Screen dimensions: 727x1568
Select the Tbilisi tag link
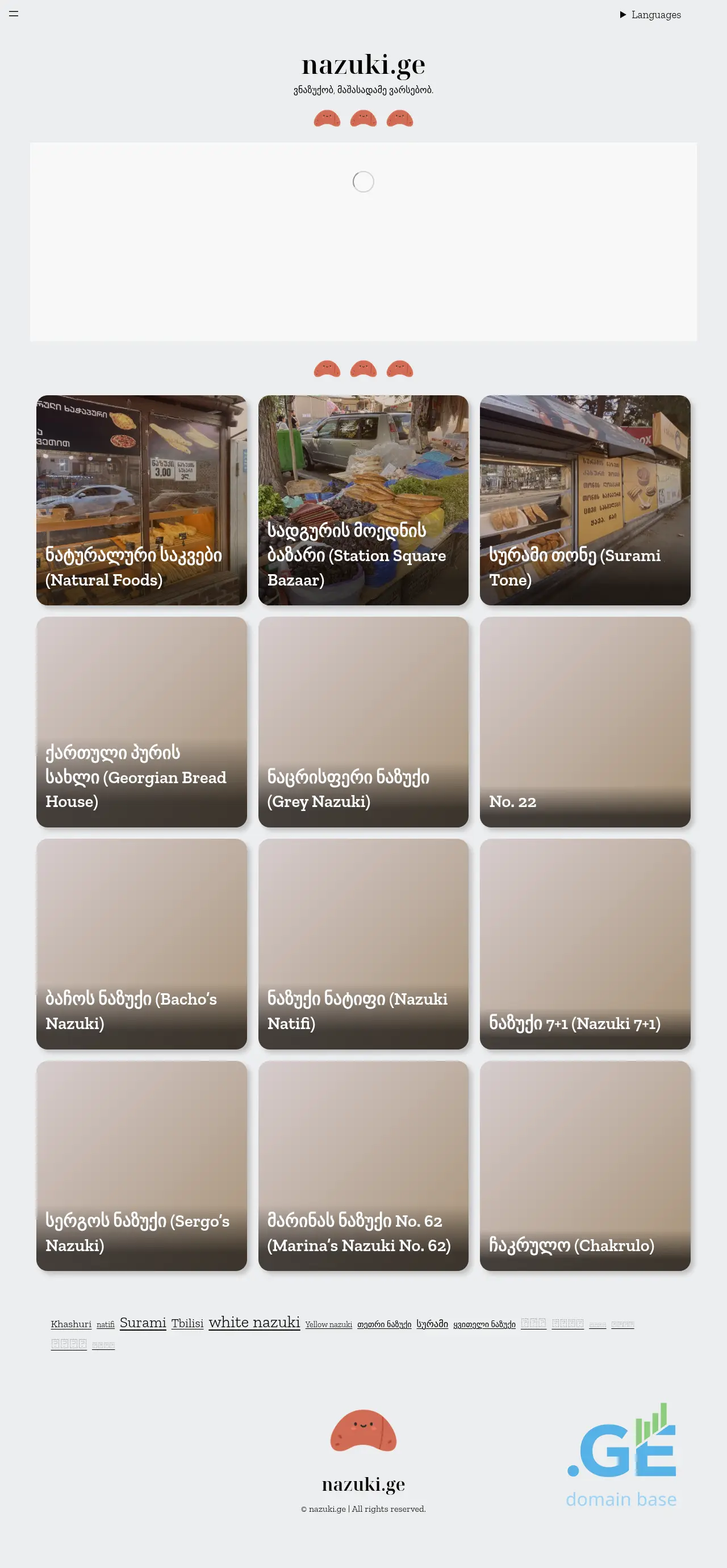point(187,1323)
